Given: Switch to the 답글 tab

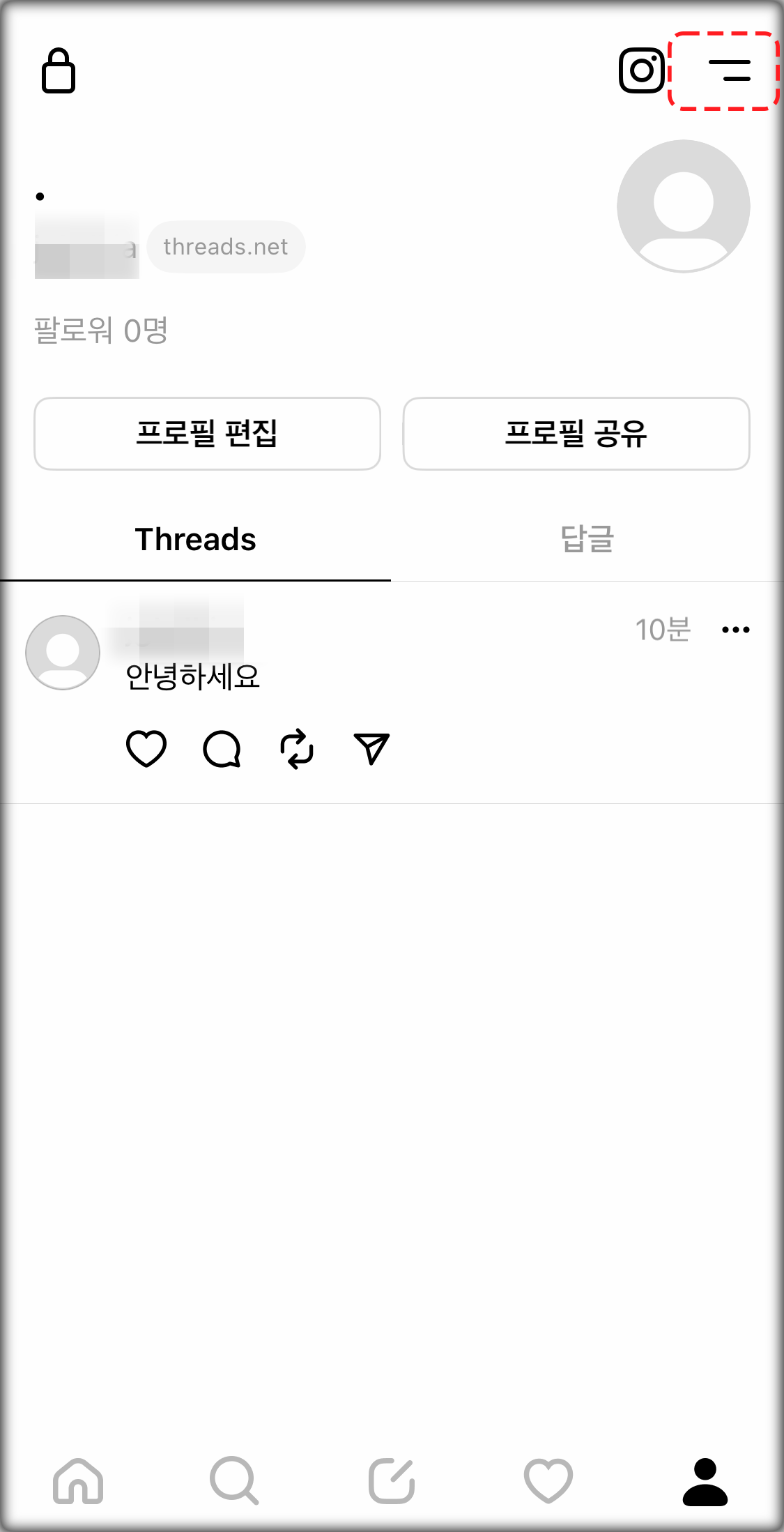Looking at the screenshot, I should click(x=587, y=540).
